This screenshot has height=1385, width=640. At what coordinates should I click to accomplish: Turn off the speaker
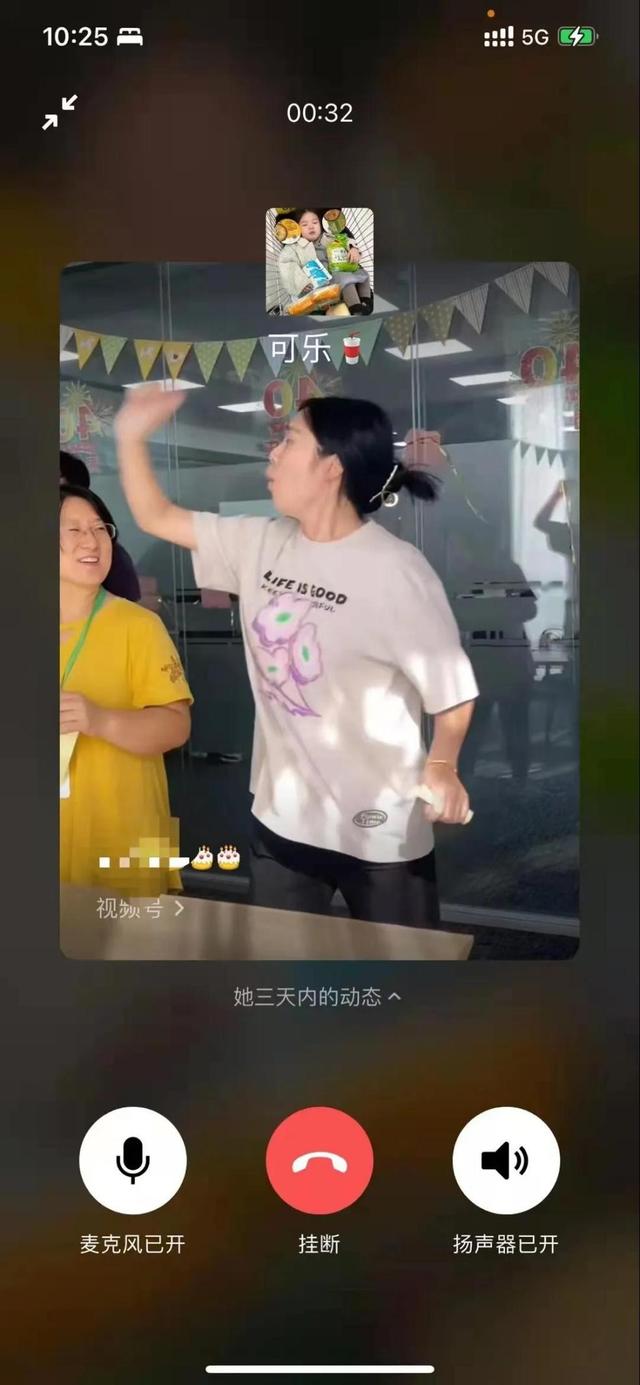coord(505,1160)
